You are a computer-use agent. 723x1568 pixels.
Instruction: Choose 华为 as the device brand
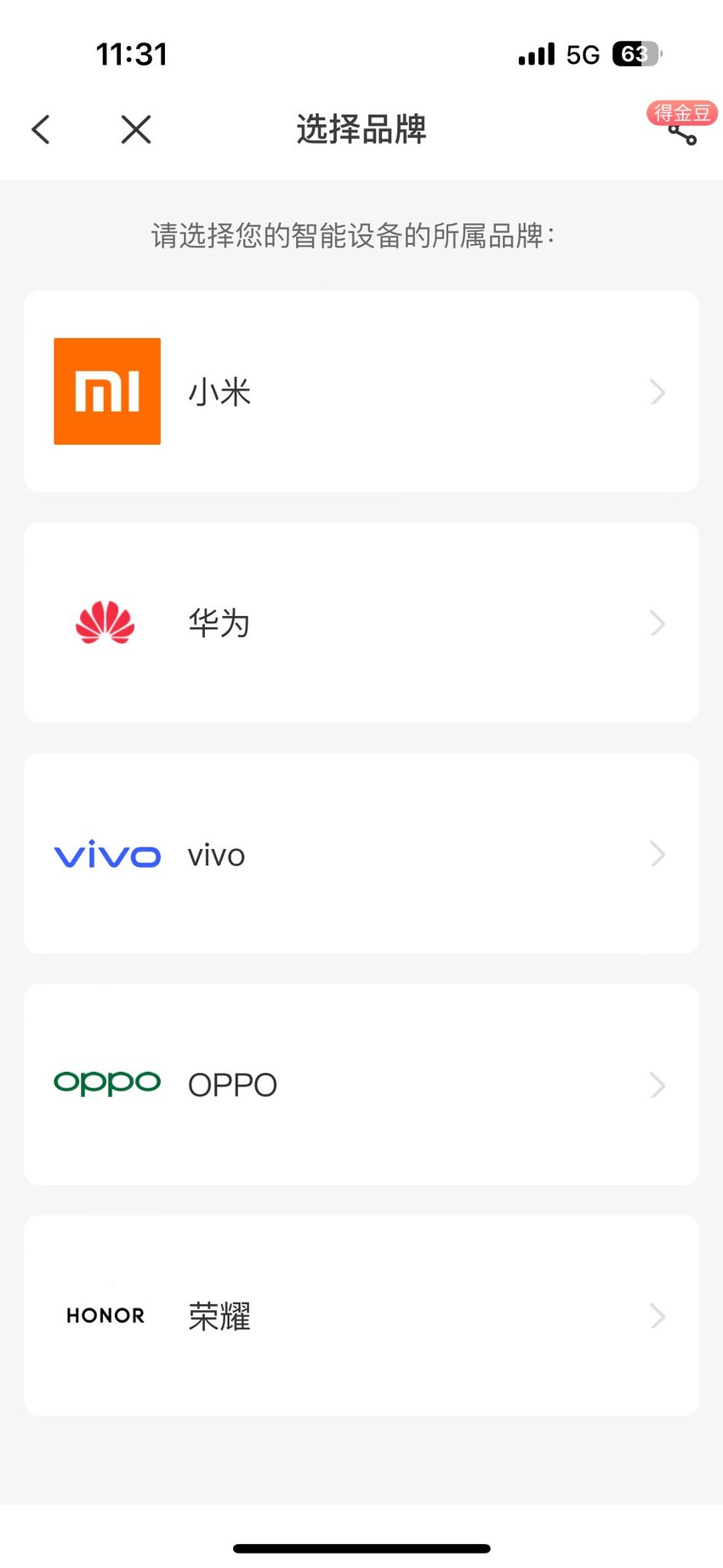[x=361, y=623]
